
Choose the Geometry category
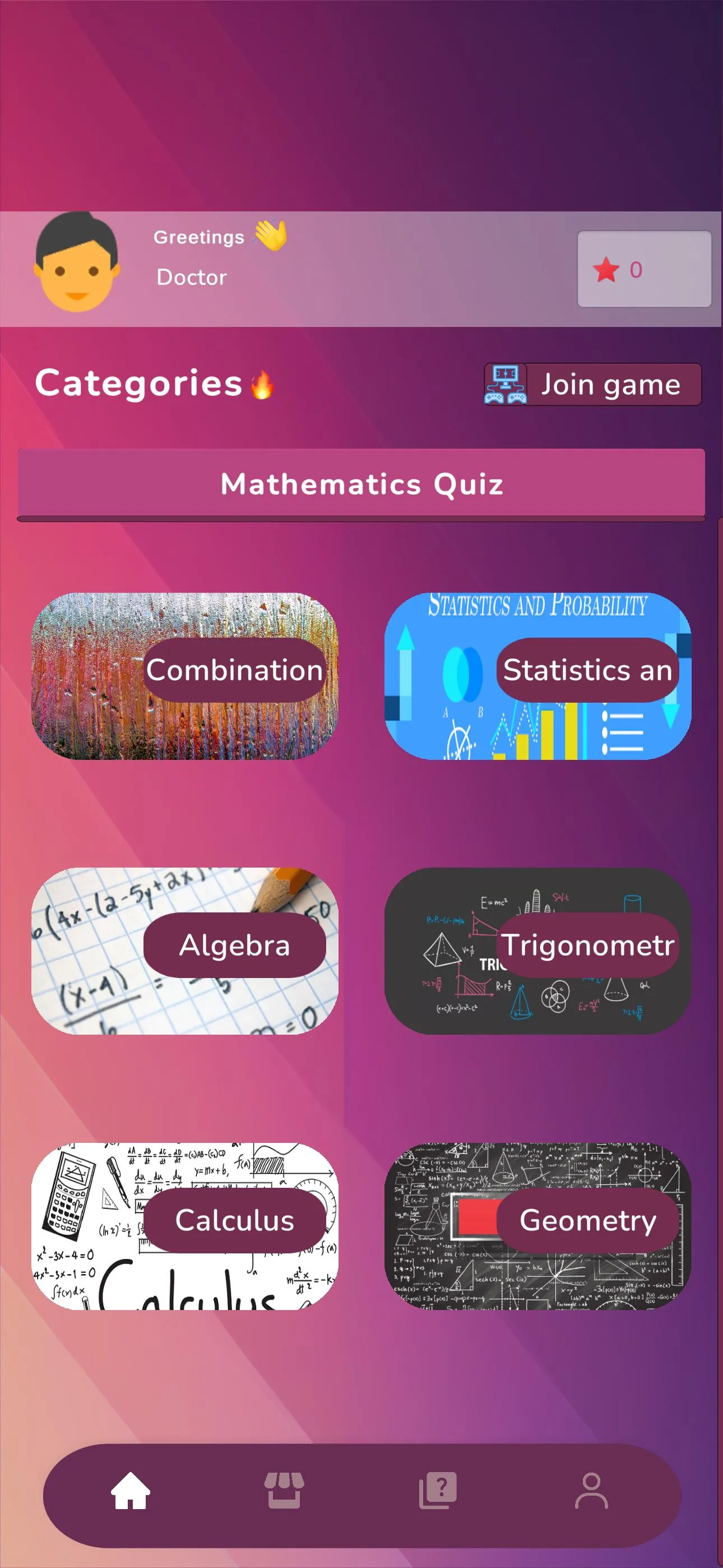pyautogui.click(x=537, y=1226)
